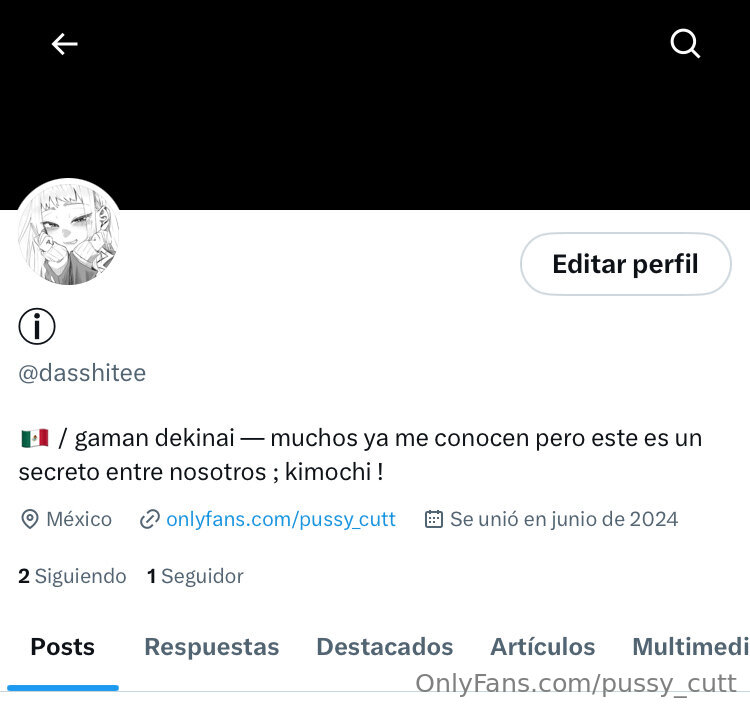Tap the Editar perfil button
The width and height of the screenshot is (750, 711).
click(x=625, y=264)
